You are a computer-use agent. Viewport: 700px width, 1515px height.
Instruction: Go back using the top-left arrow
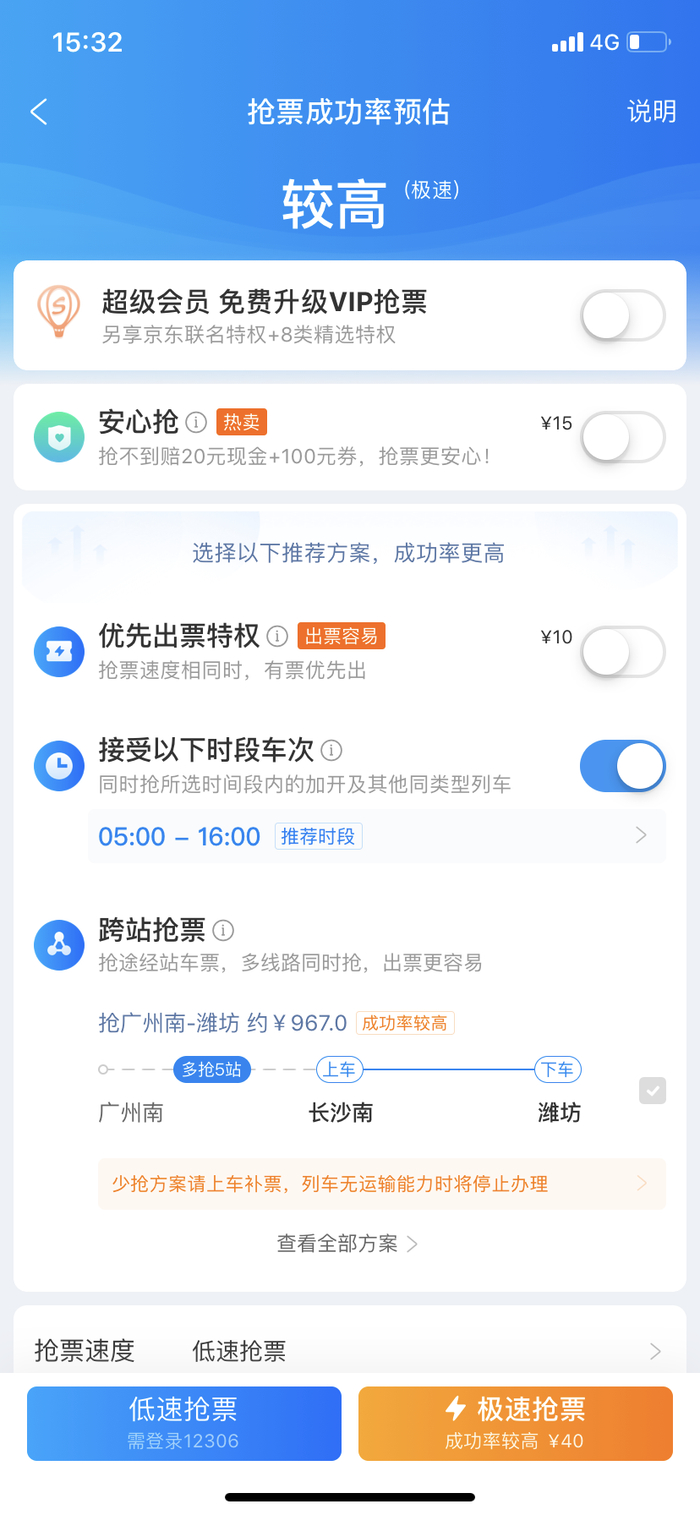click(39, 111)
